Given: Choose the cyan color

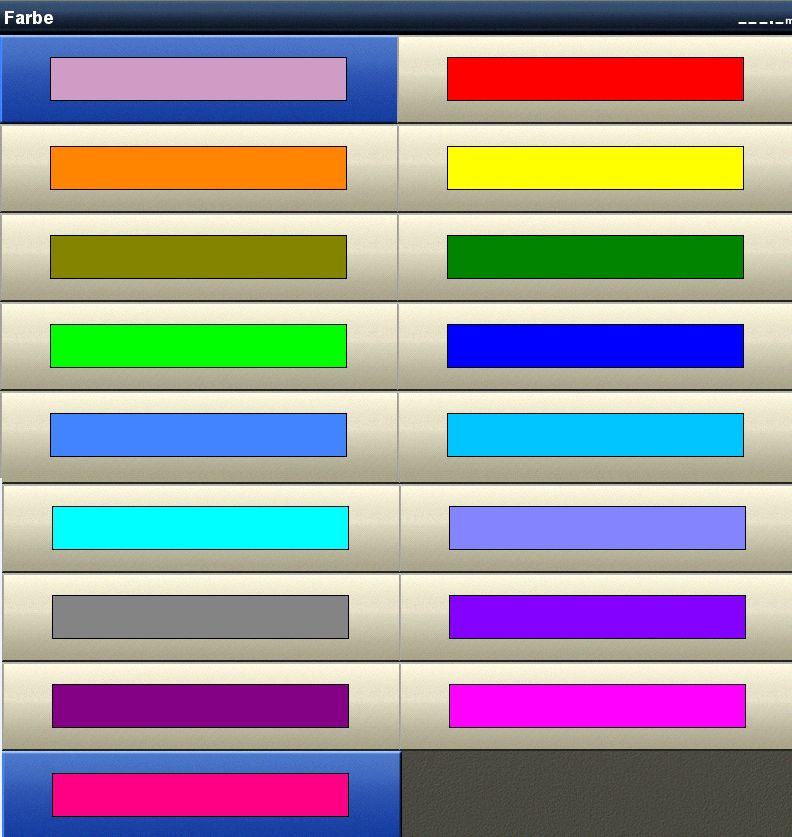Looking at the screenshot, I should click(x=200, y=528).
